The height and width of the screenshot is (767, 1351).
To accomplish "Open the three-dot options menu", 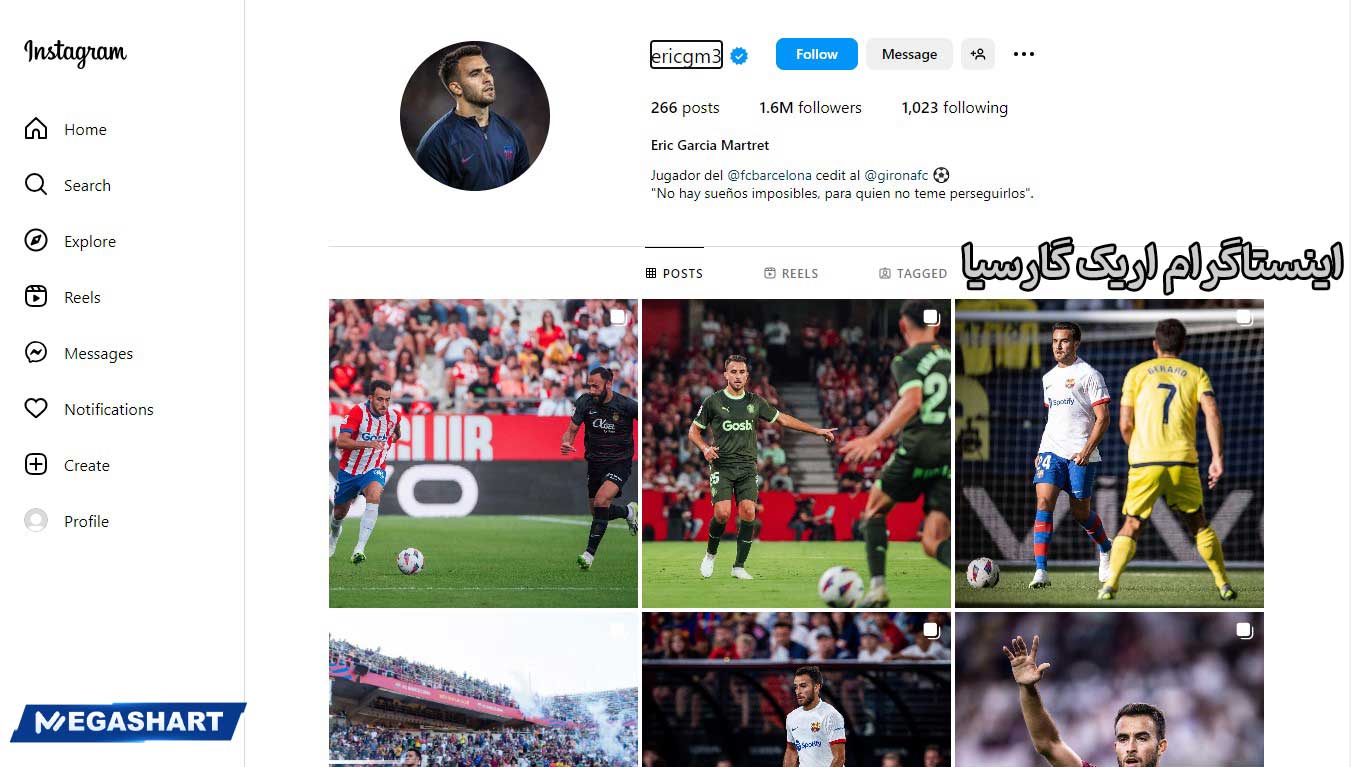I will [x=1024, y=54].
